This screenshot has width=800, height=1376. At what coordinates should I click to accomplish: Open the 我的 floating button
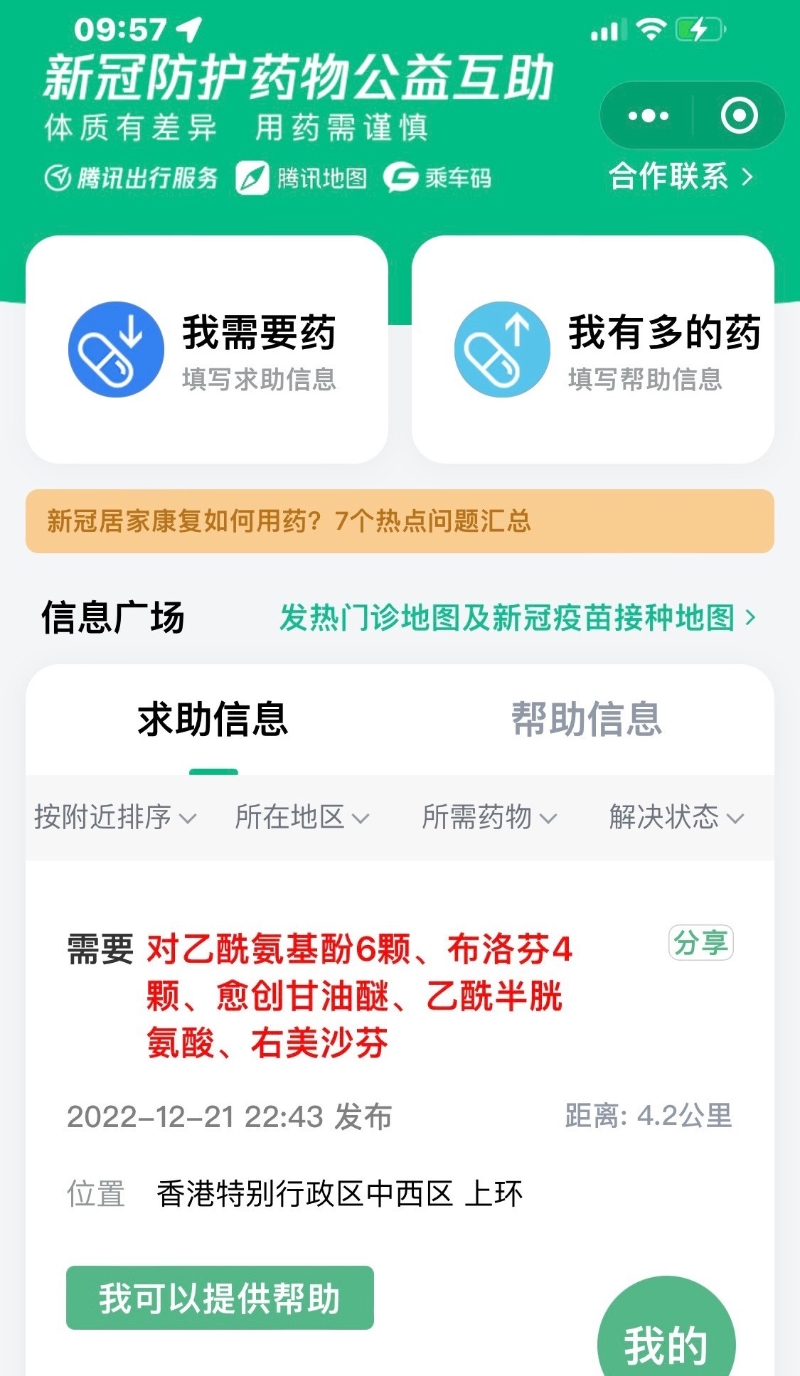click(666, 1340)
